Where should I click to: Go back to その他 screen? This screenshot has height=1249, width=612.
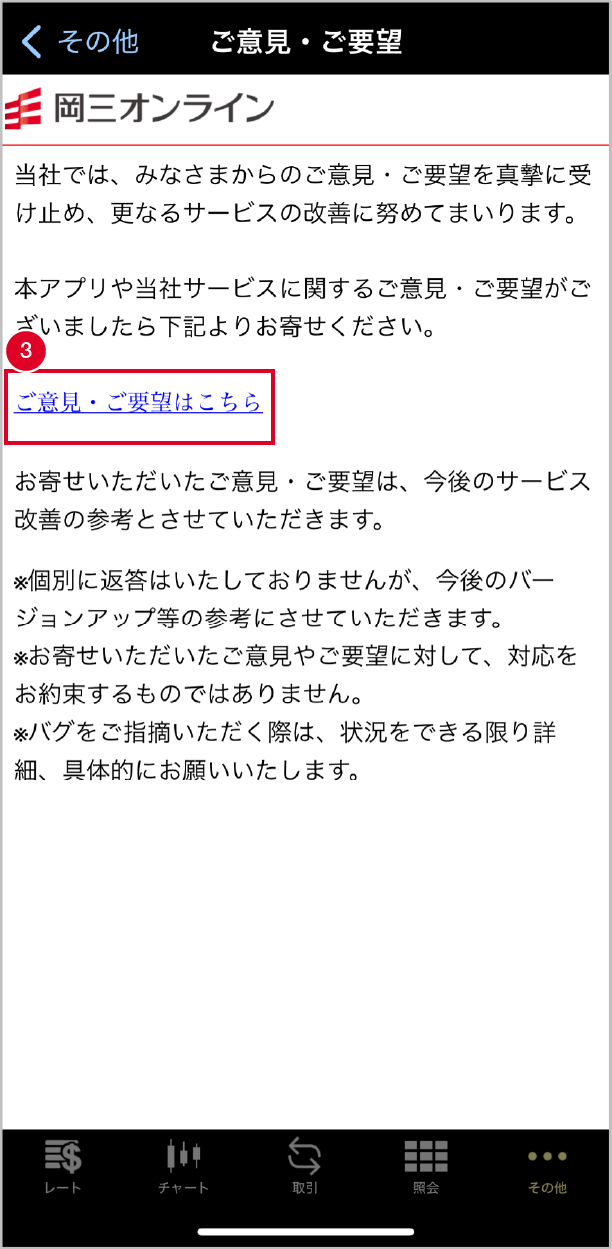click(80, 41)
